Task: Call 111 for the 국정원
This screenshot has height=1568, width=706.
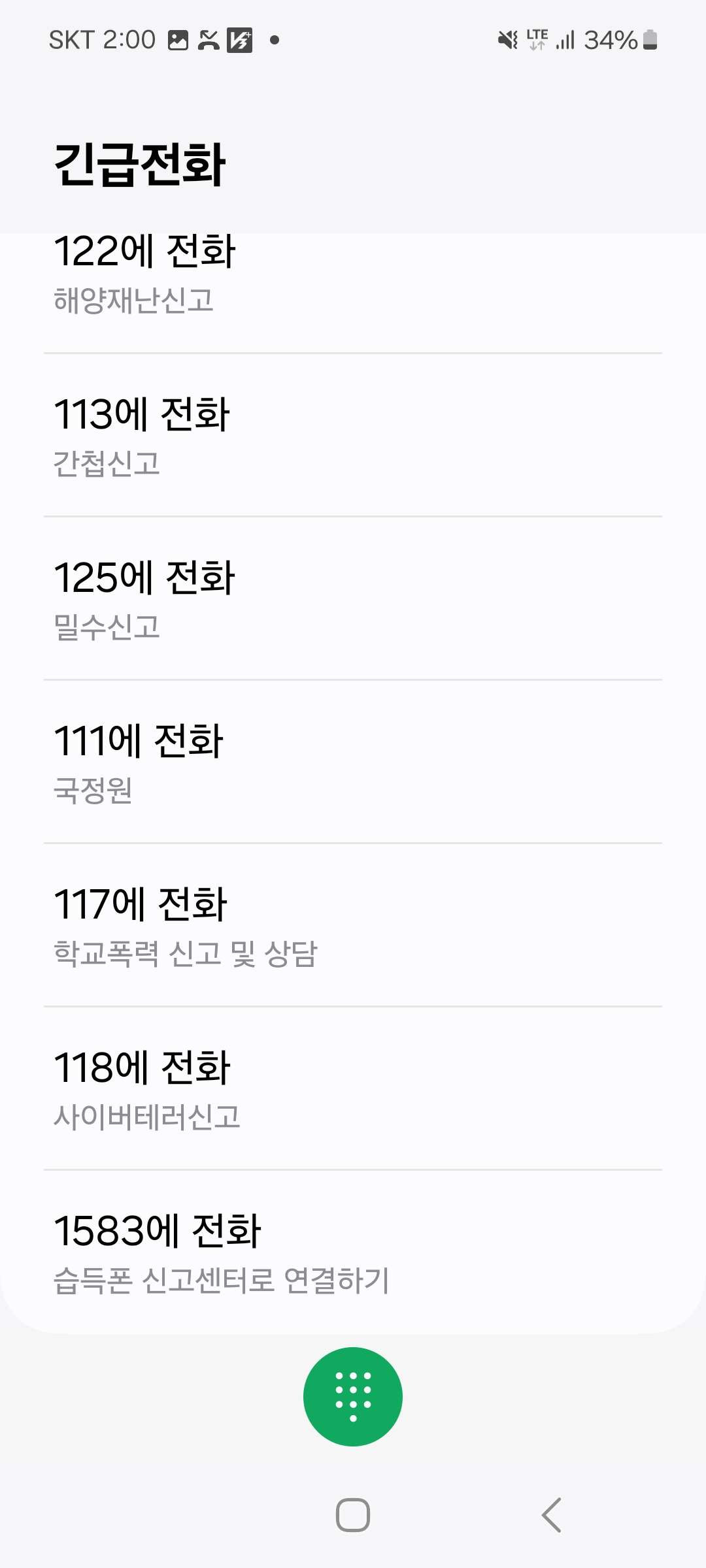Action: click(x=353, y=762)
